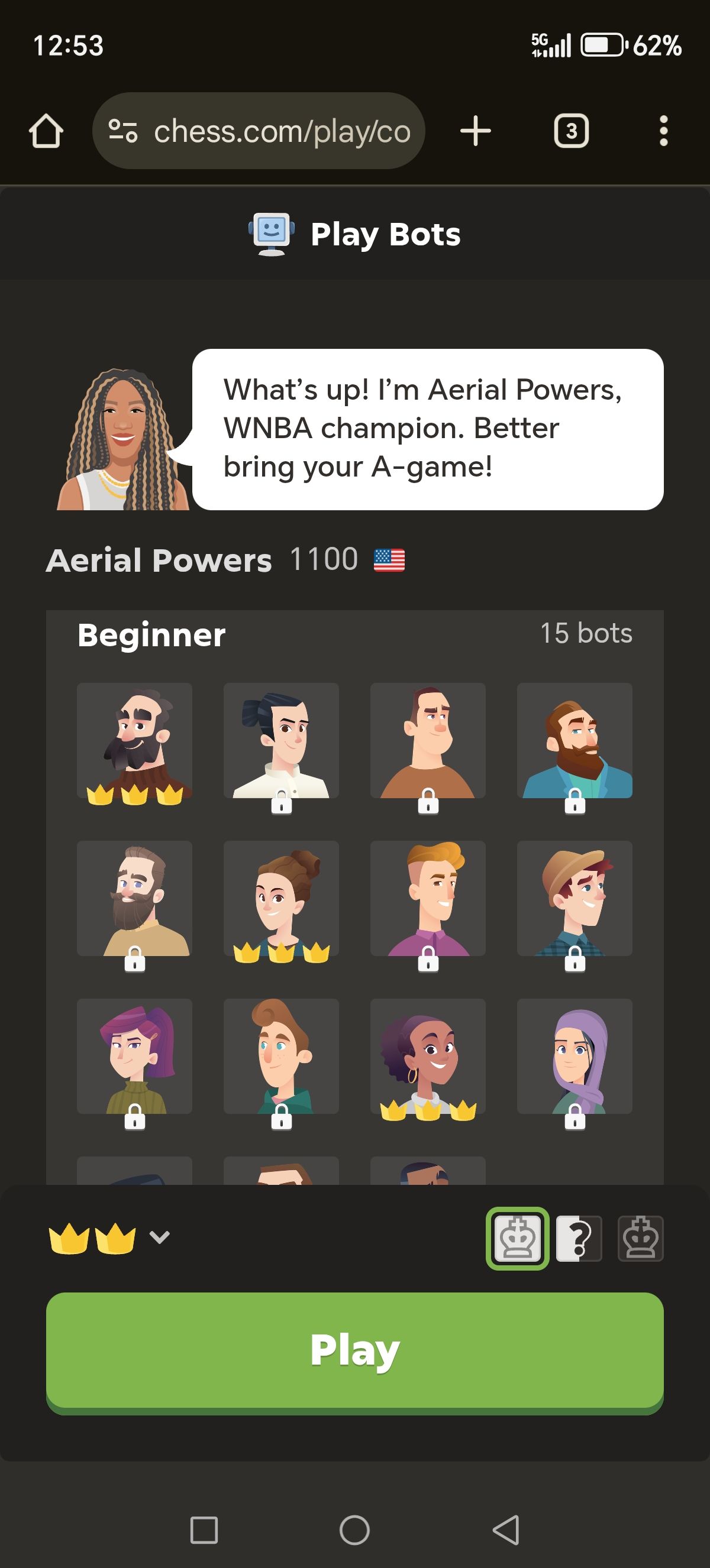Select the random color question mark option

(x=579, y=1238)
